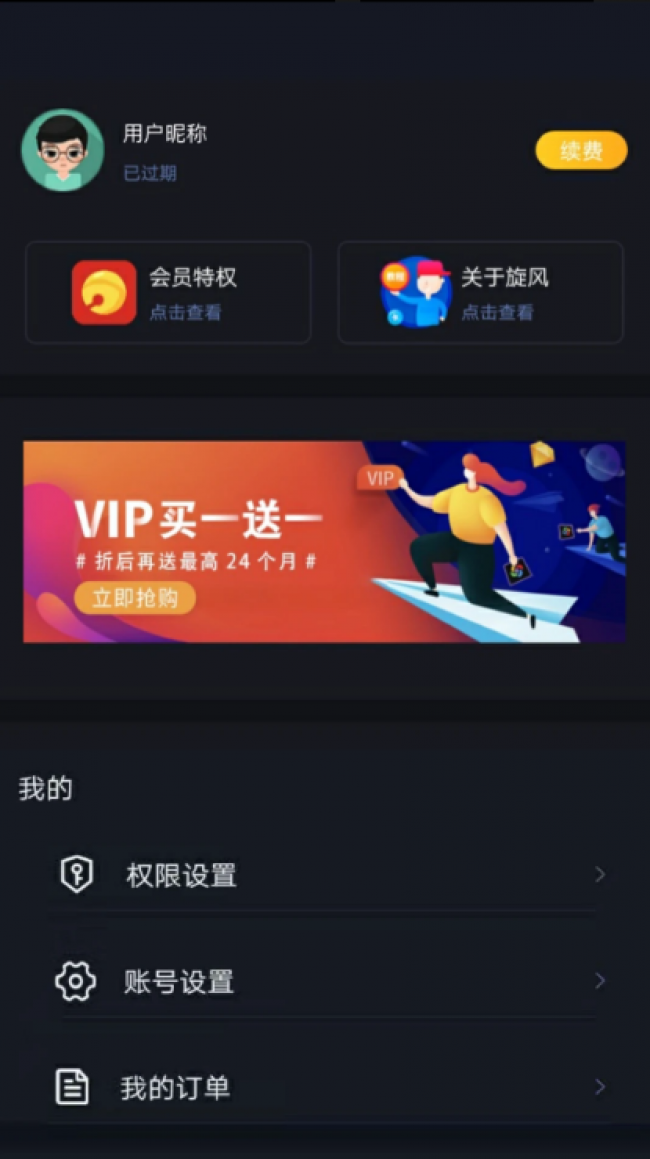Open 权限设置 row
The height and width of the screenshot is (1159, 650).
(x=325, y=875)
